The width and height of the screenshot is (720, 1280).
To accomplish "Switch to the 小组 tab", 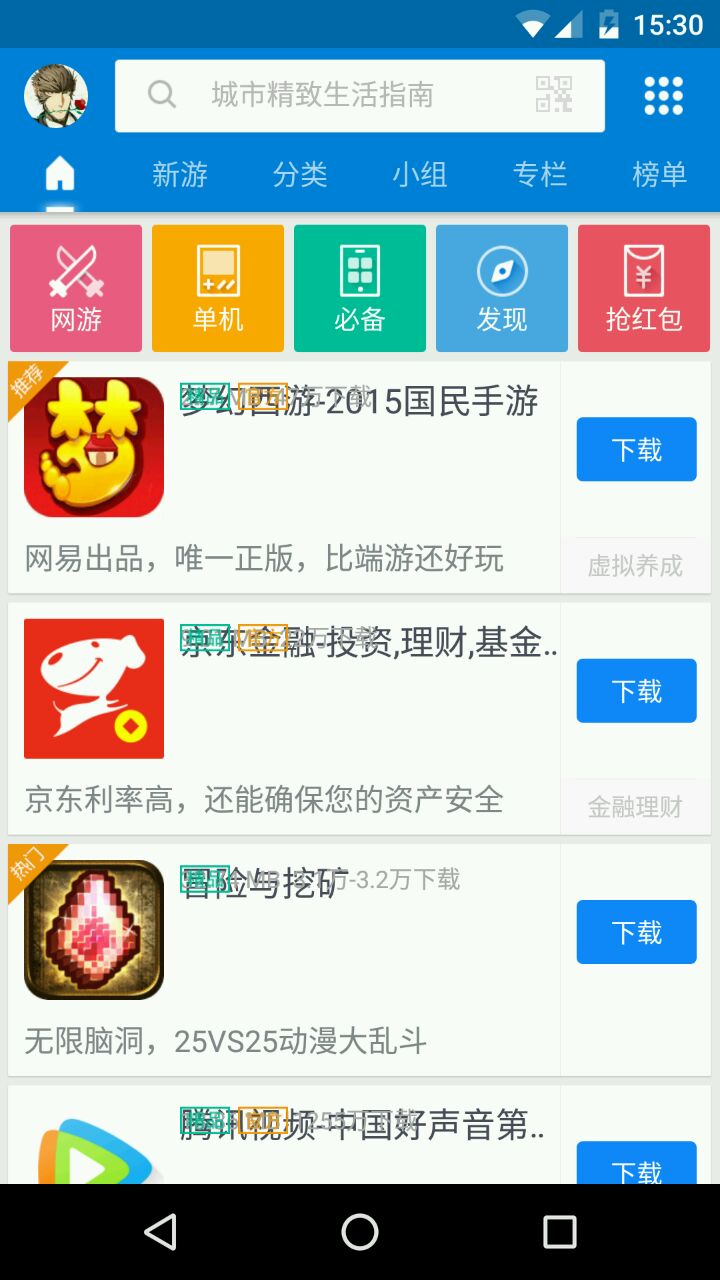I will [x=420, y=175].
